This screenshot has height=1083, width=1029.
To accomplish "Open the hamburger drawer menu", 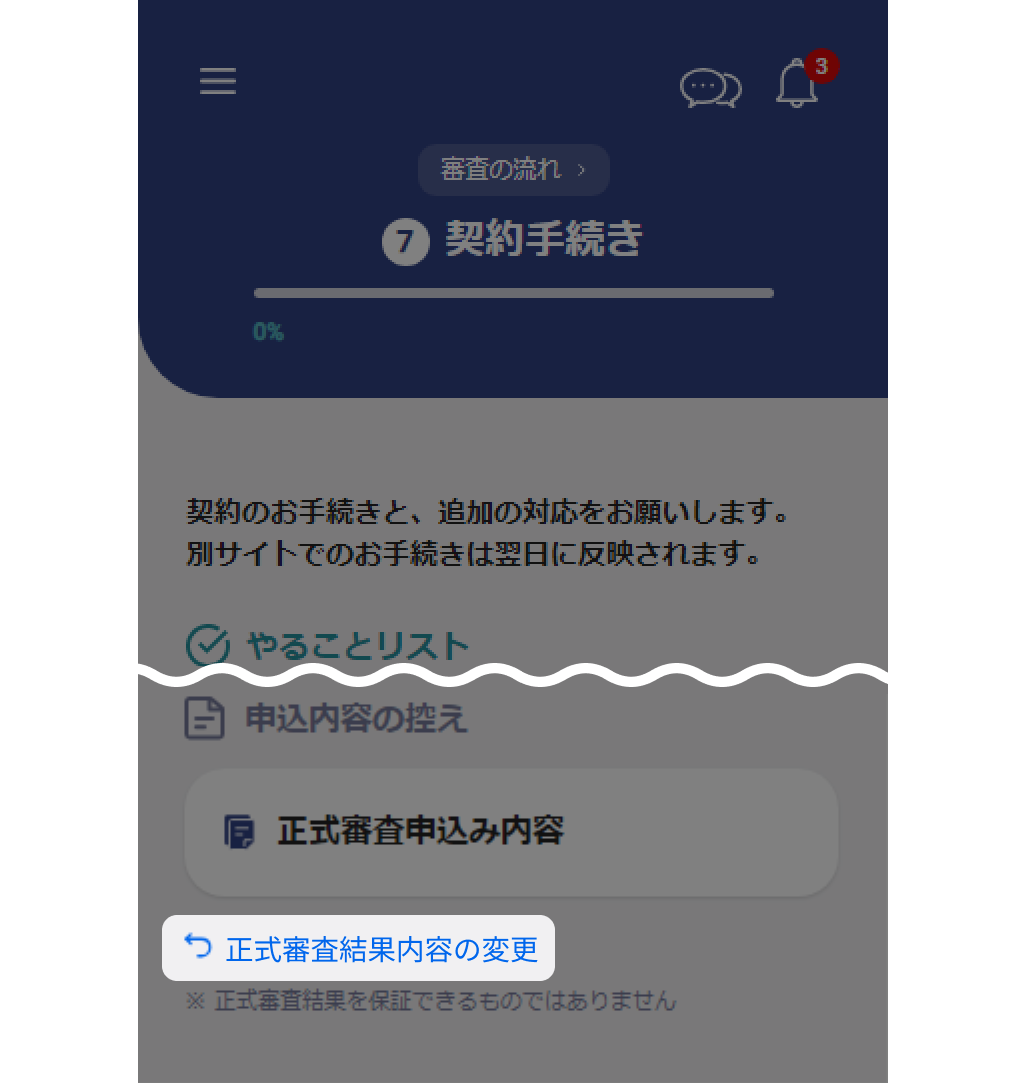I will [x=218, y=81].
